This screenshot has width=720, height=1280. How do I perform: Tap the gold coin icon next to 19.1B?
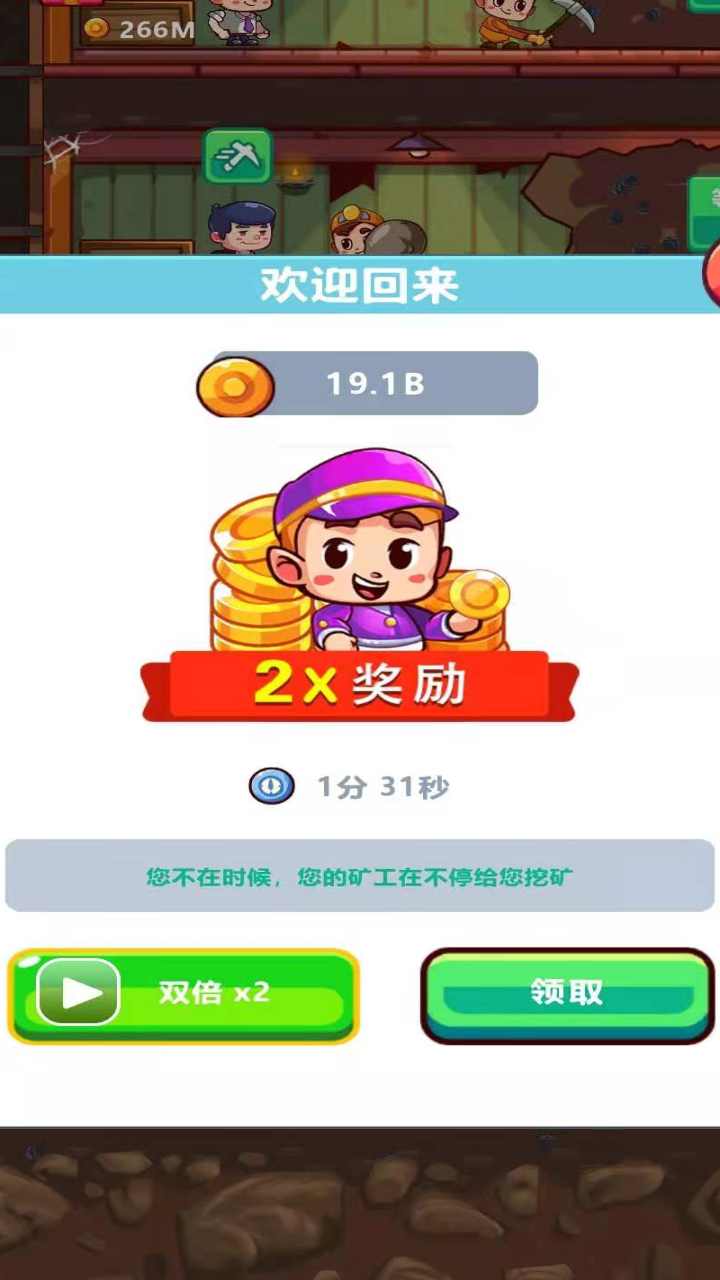pyautogui.click(x=236, y=384)
